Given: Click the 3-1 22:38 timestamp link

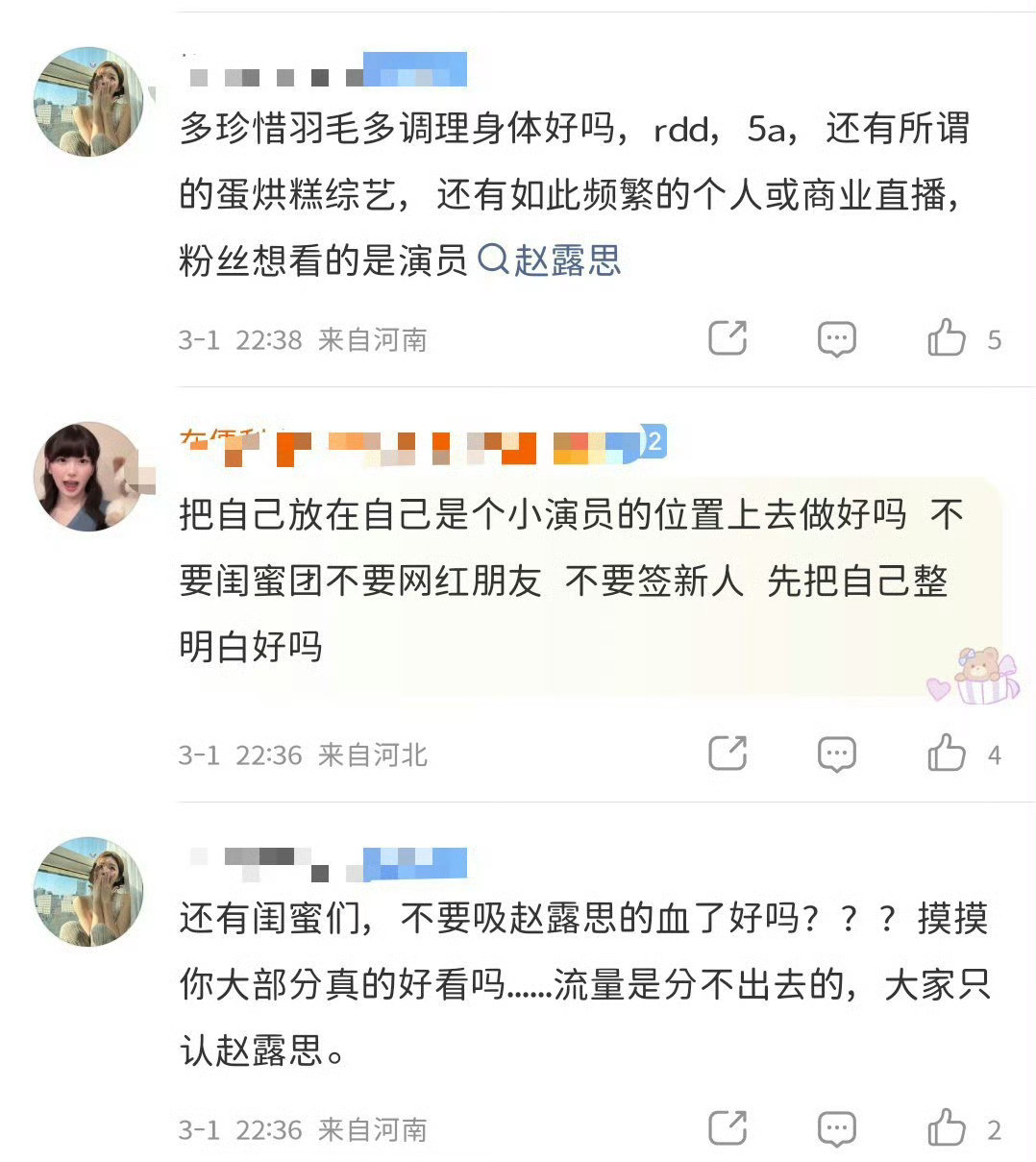Looking at the screenshot, I should [x=238, y=338].
